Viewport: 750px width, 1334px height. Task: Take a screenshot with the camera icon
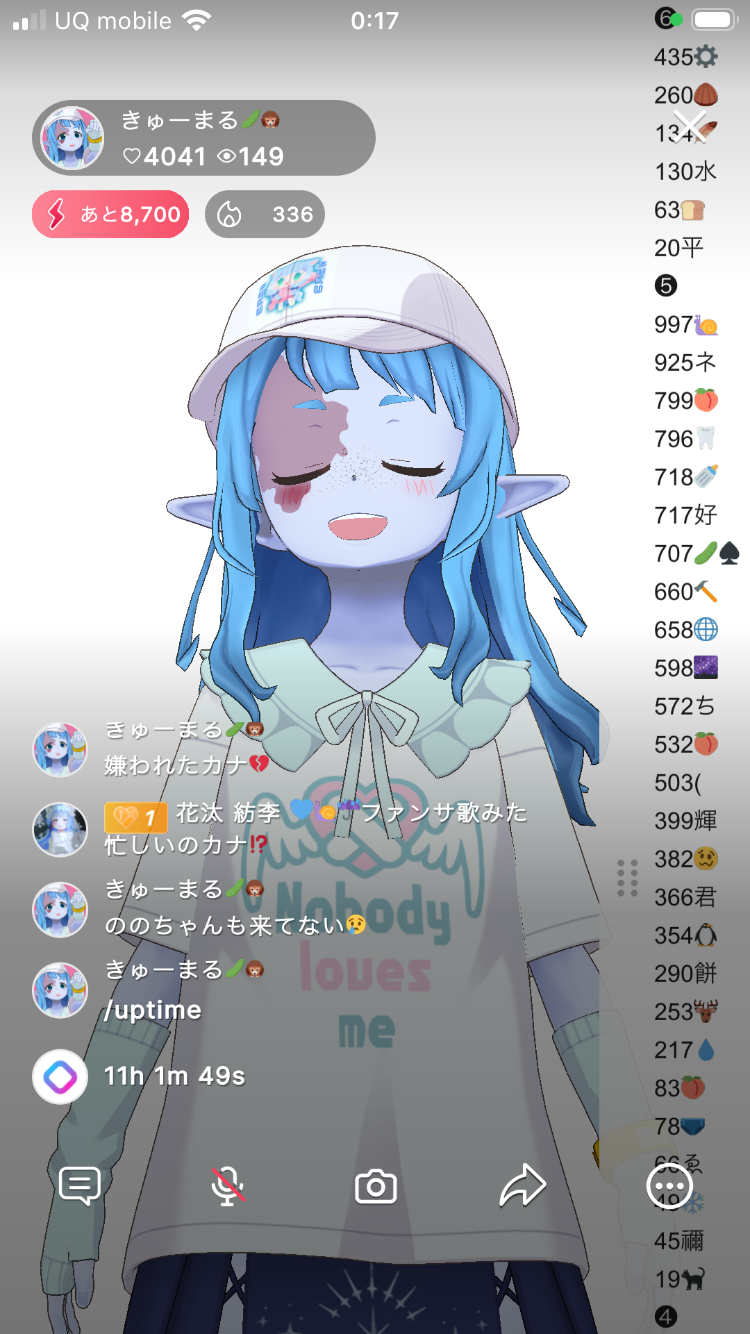pos(376,1186)
